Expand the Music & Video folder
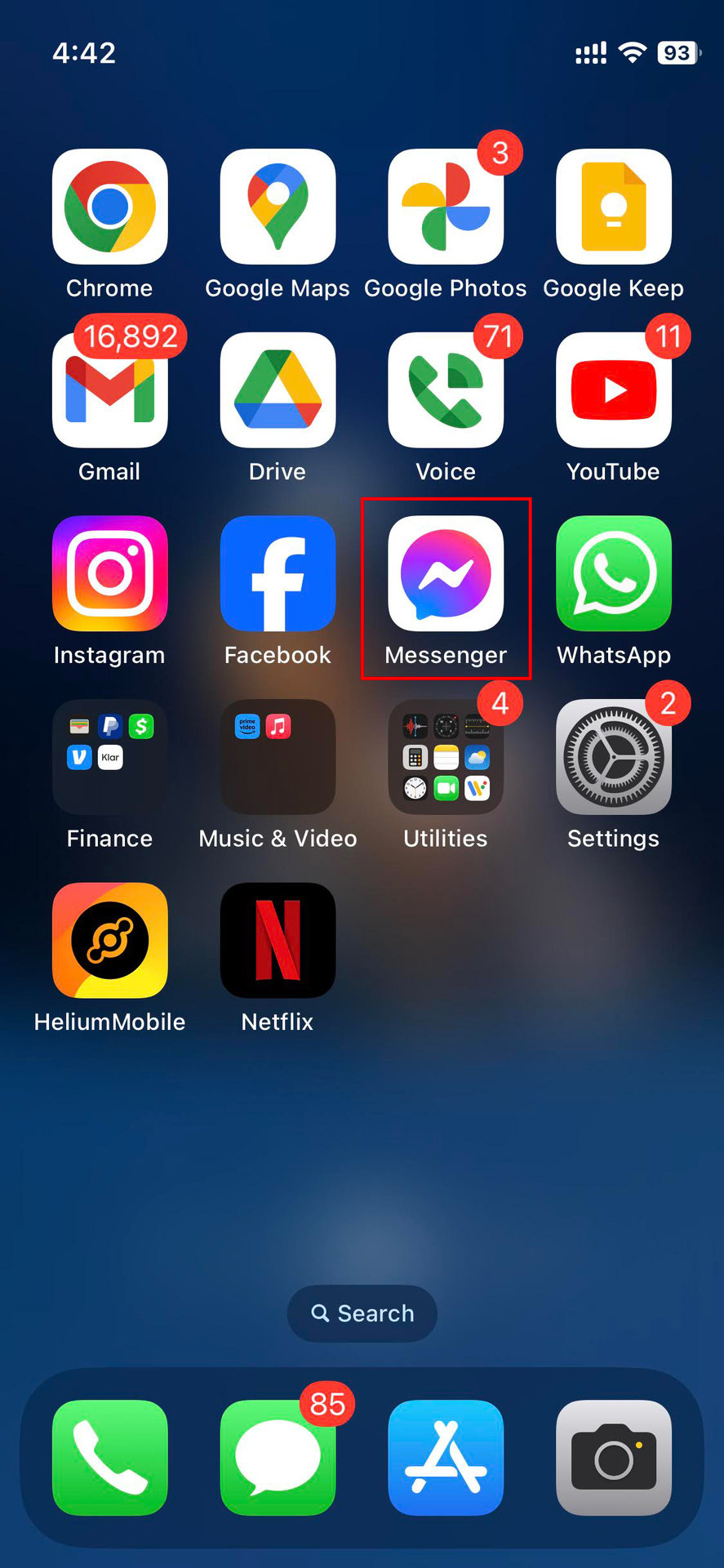The height and width of the screenshot is (1568, 724). point(278,757)
